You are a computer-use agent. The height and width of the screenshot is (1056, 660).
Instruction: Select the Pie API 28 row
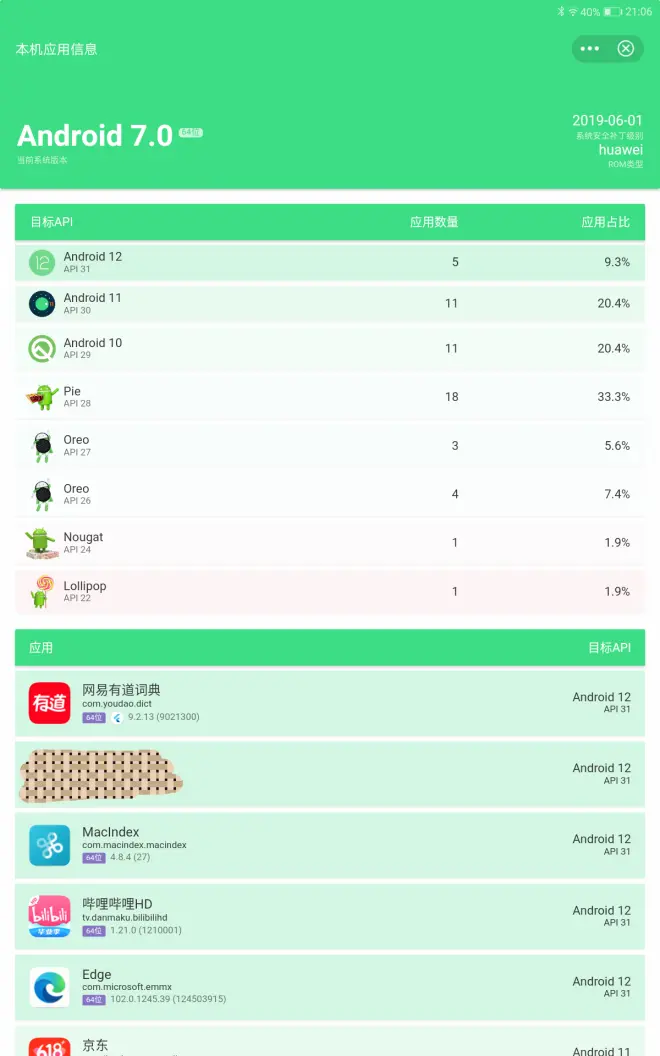(330, 397)
